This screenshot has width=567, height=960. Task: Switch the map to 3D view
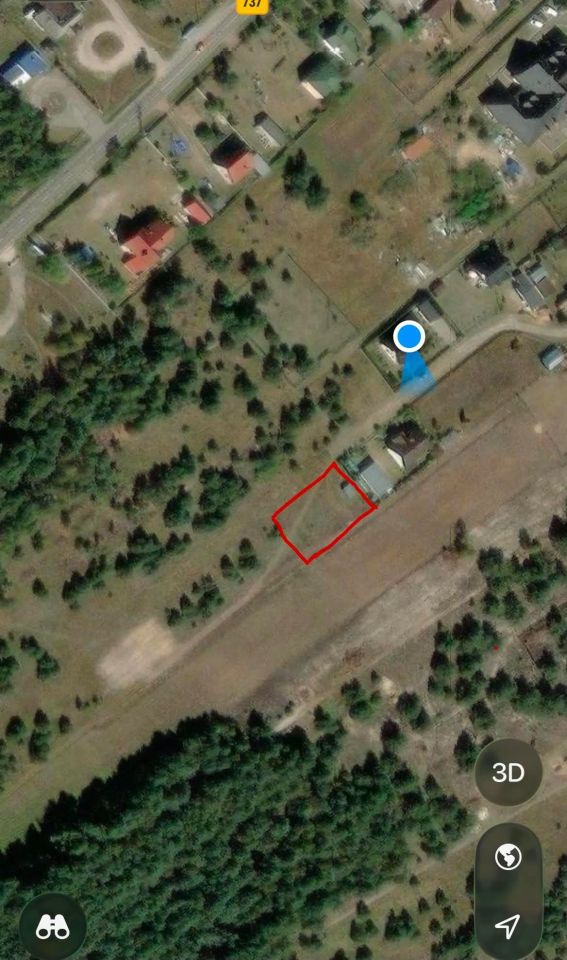tap(508, 773)
